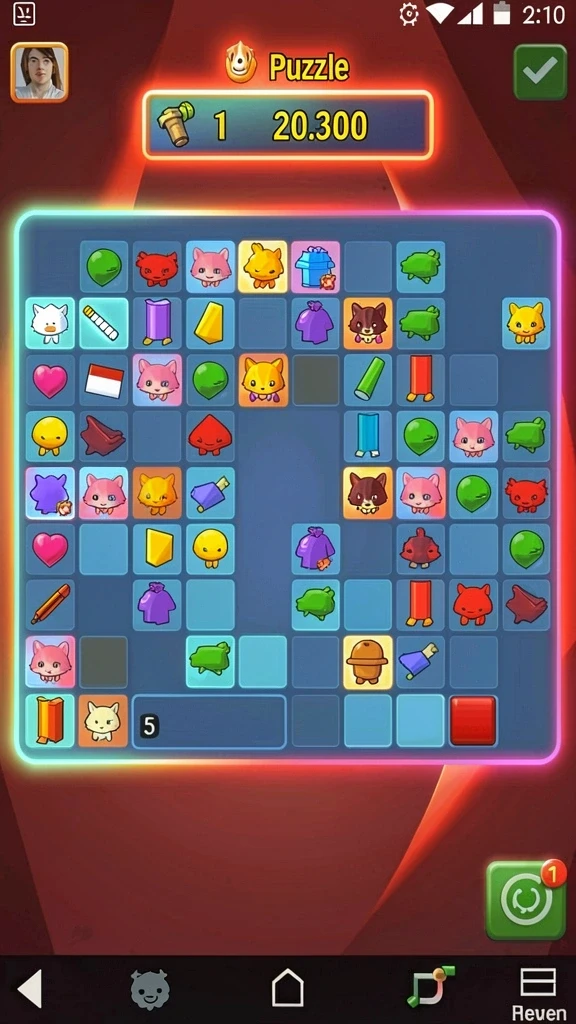Image resolution: width=576 pixels, height=1024 pixels.
Task: Go to the home screen
Action: tap(287, 987)
